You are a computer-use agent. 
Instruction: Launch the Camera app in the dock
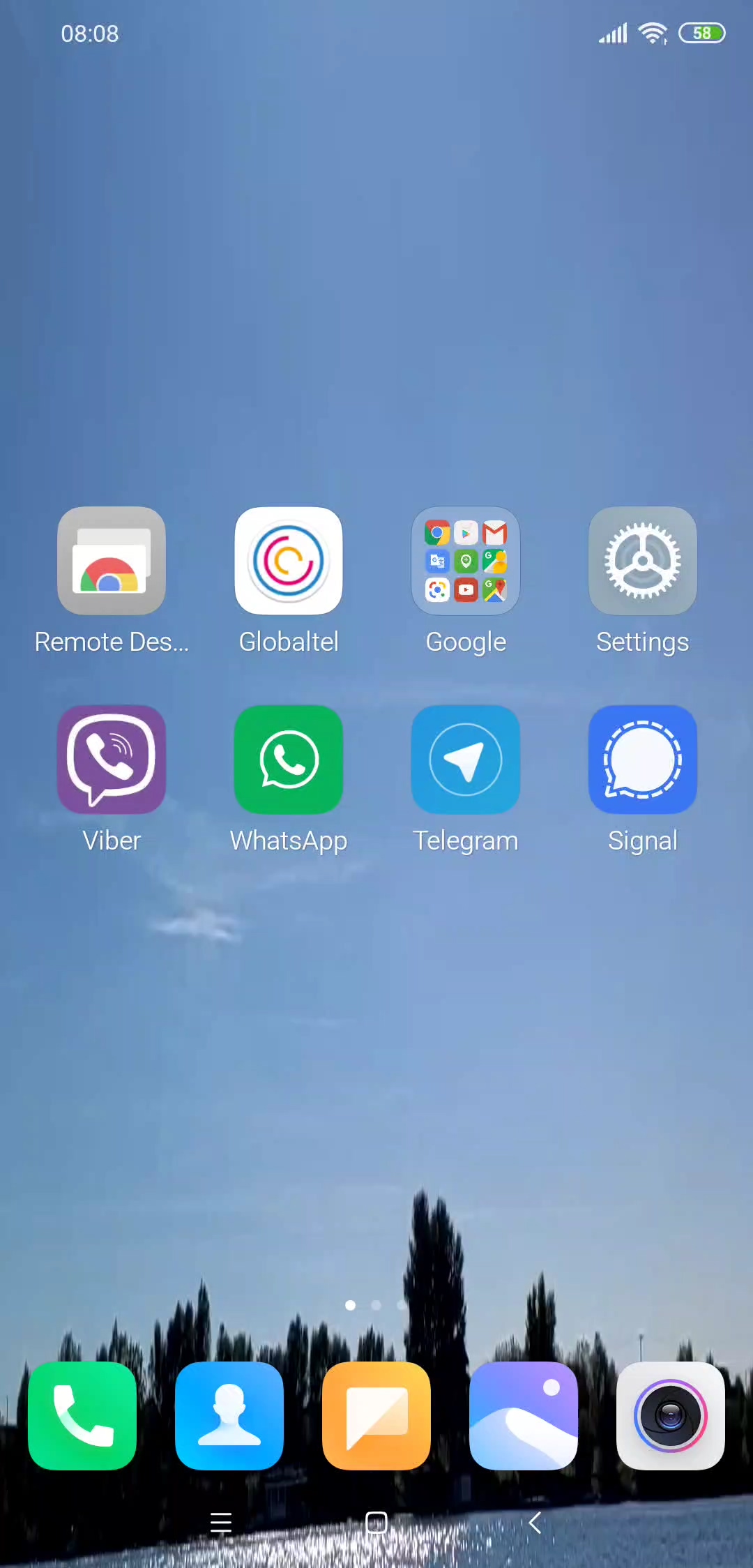[671, 1416]
